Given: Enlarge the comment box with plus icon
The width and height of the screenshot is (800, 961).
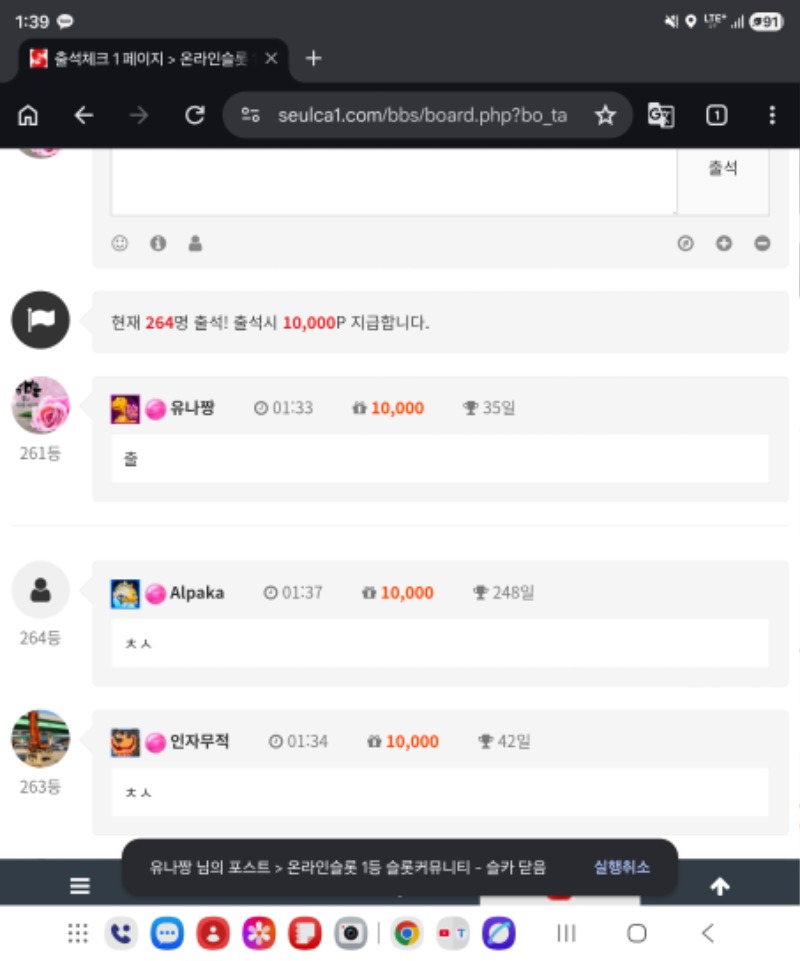Looking at the screenshot, I should 724,243.
